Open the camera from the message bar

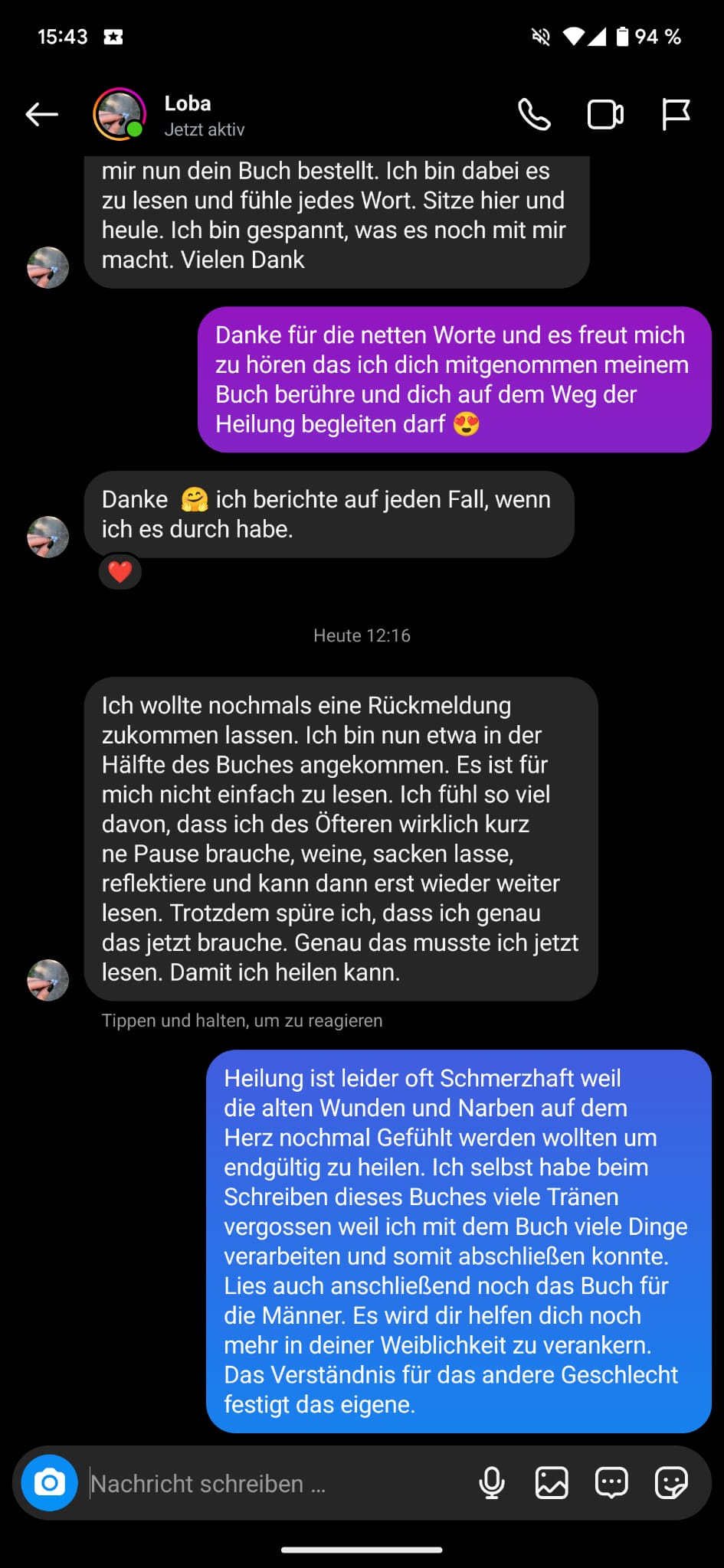point(50,1483)
